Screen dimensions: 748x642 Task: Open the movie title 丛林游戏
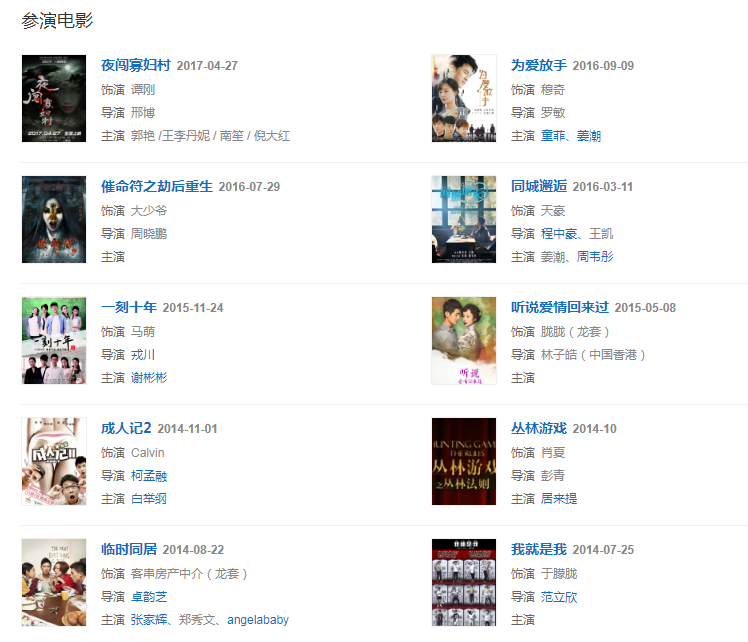pos(538,428)
